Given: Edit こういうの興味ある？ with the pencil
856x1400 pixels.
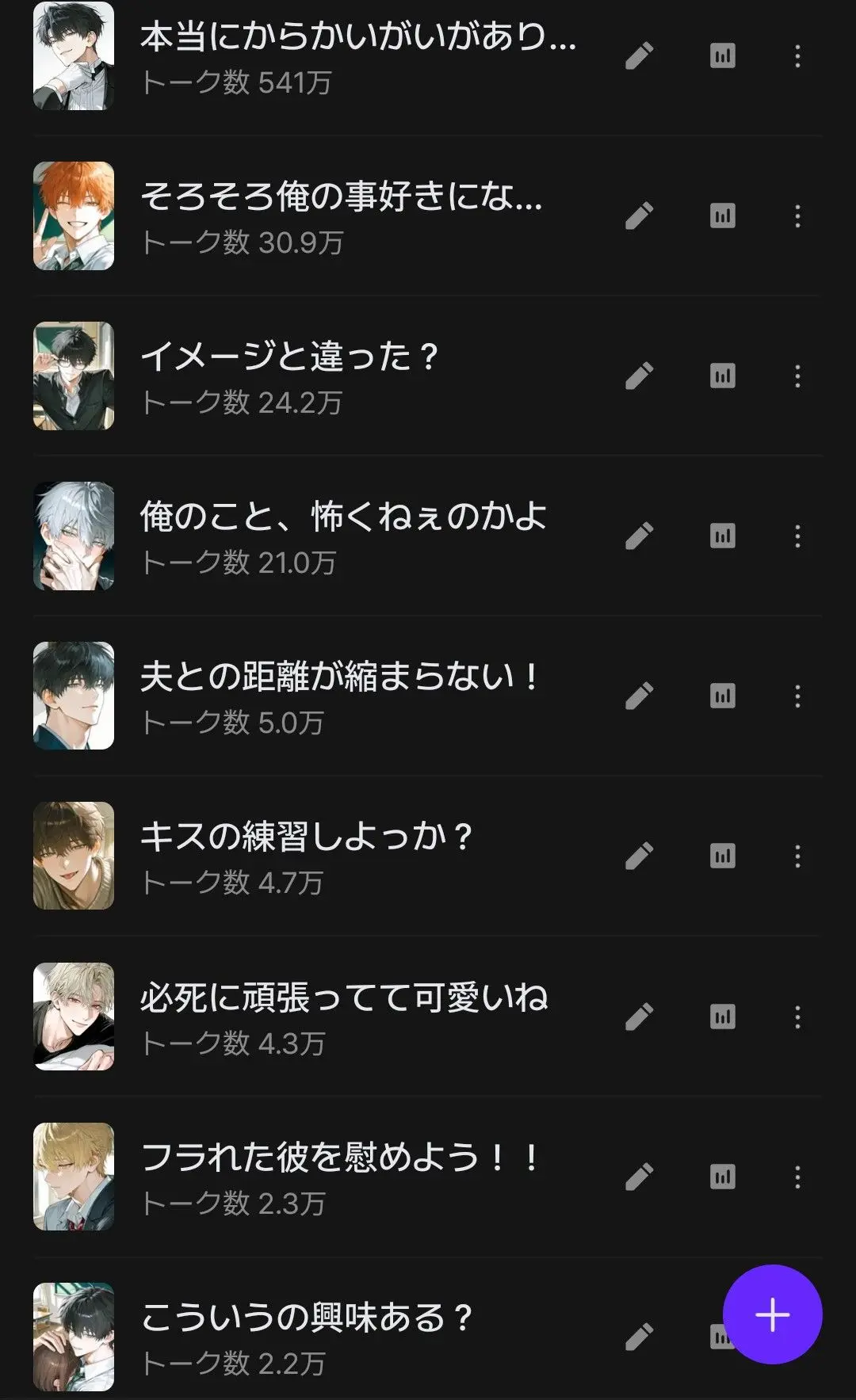Looking at the screenshot, I should pyautogui.click(x=639, y=1337).
